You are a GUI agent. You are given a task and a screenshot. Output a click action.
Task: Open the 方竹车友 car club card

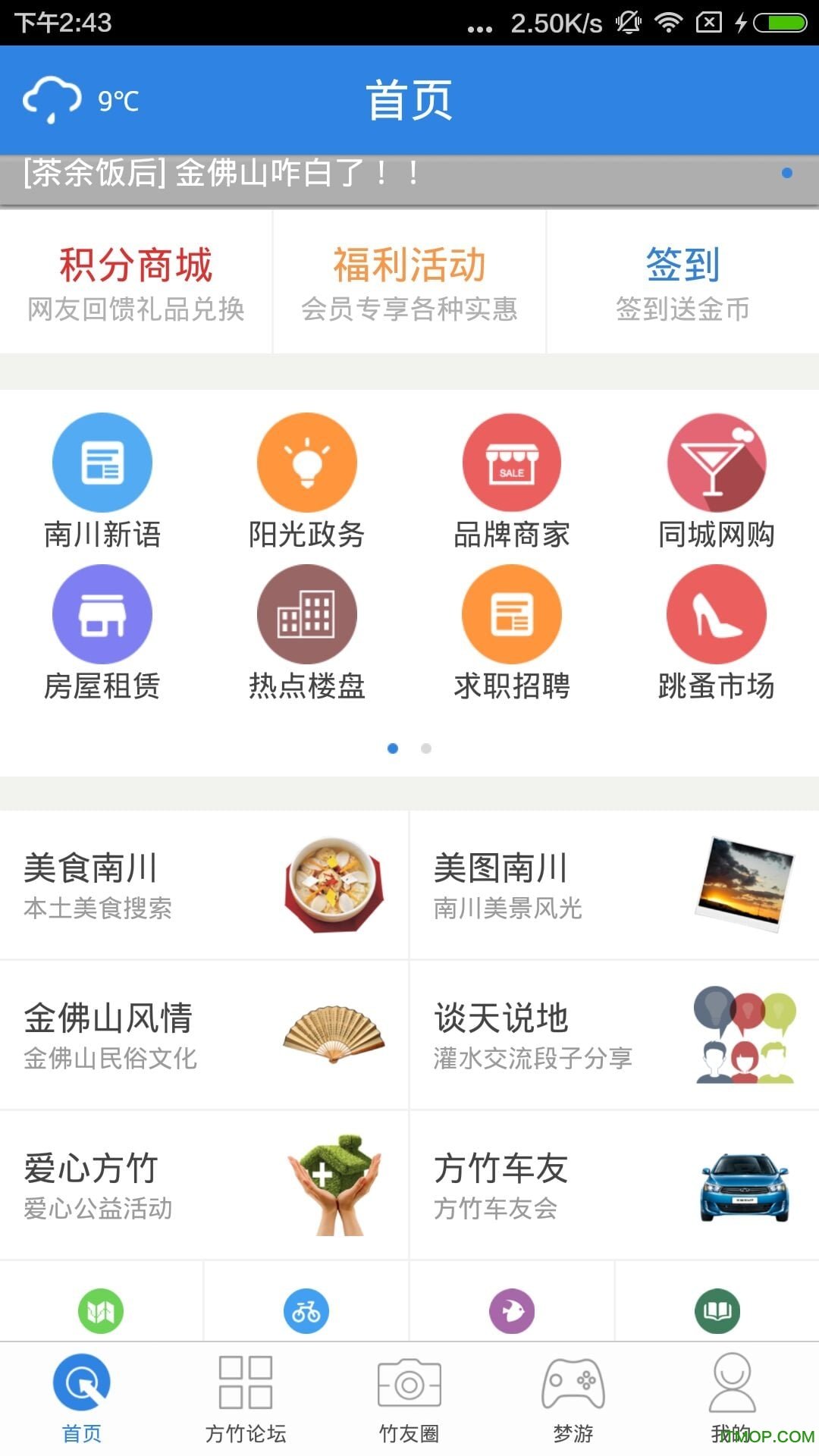point(614,1185)
